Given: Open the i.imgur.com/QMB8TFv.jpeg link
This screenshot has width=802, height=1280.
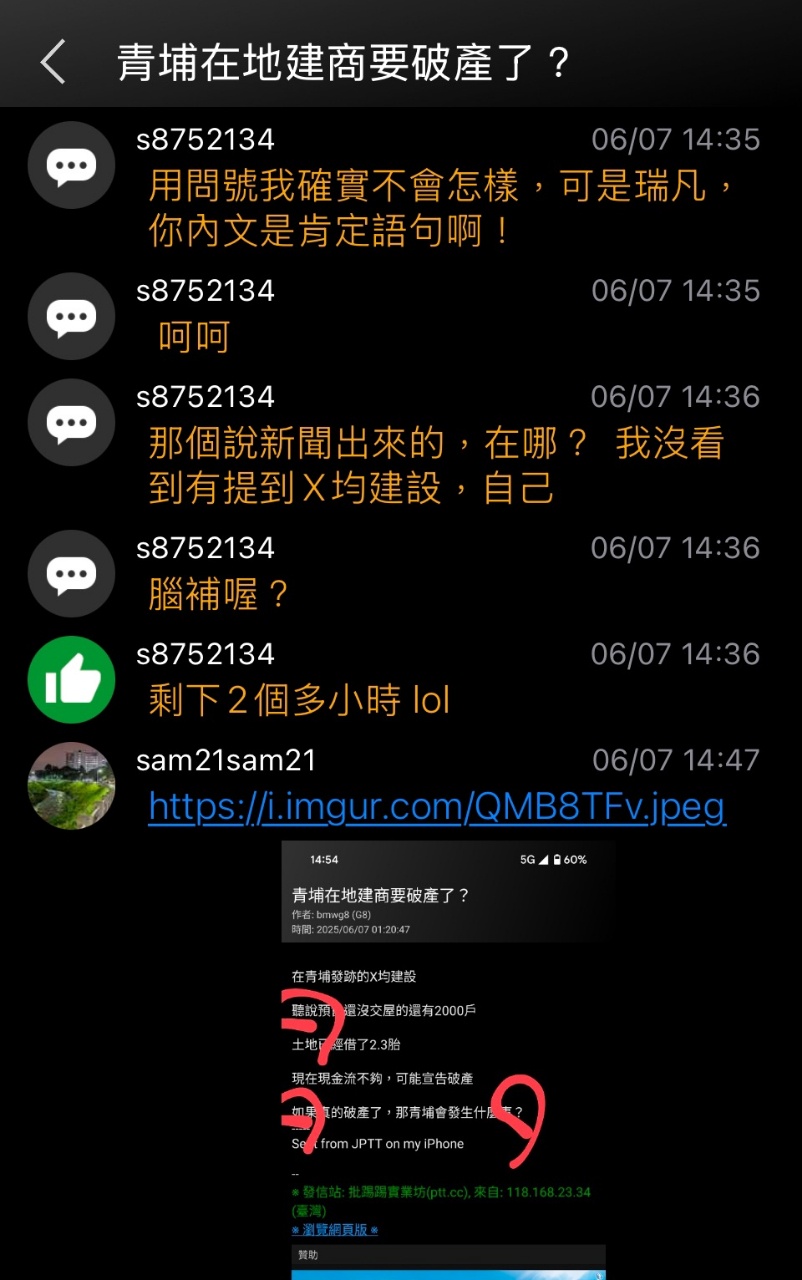Looking at the screenshot, I should [437, 806].
